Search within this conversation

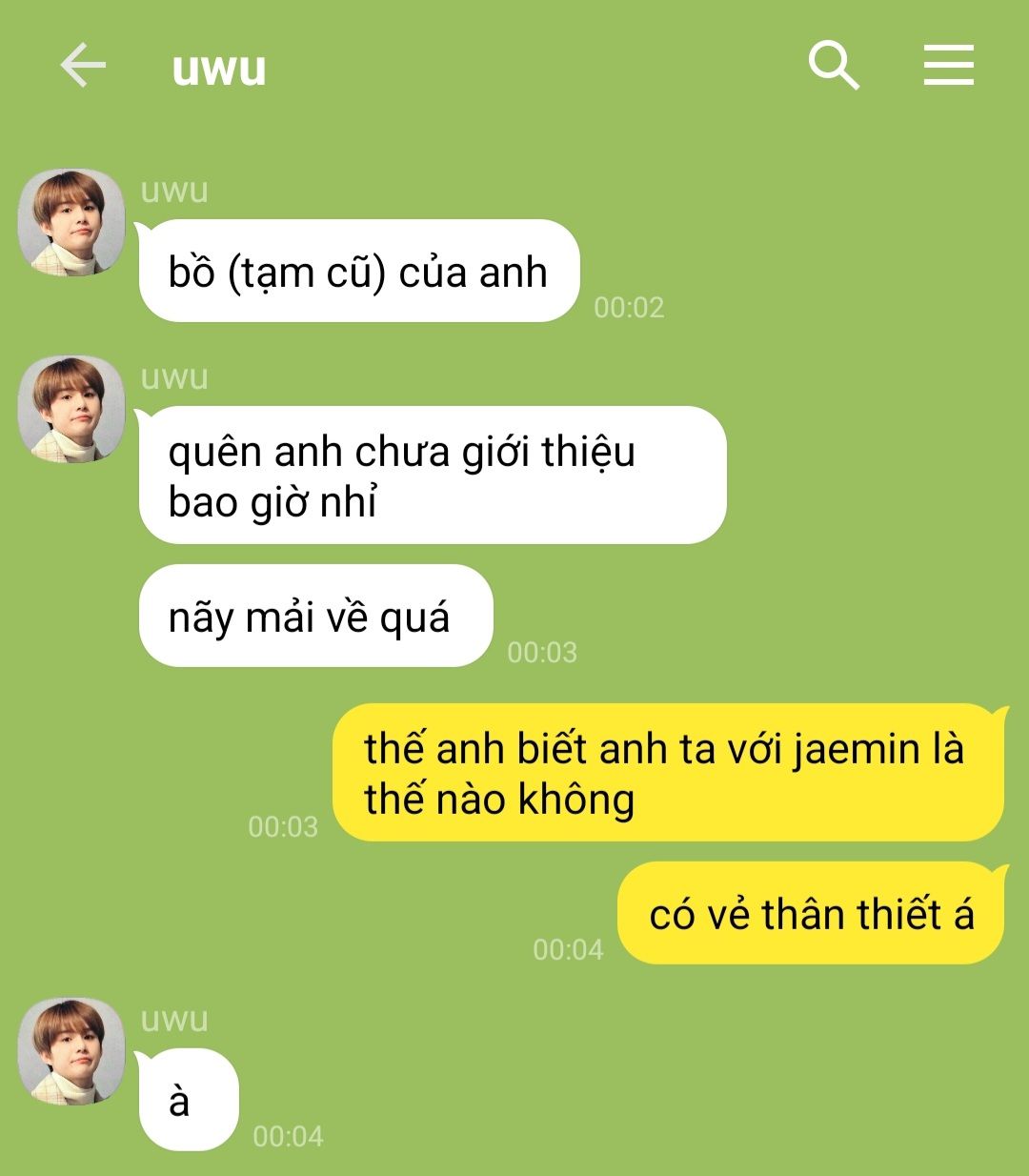pyautogui.click(x=834, y=66)
